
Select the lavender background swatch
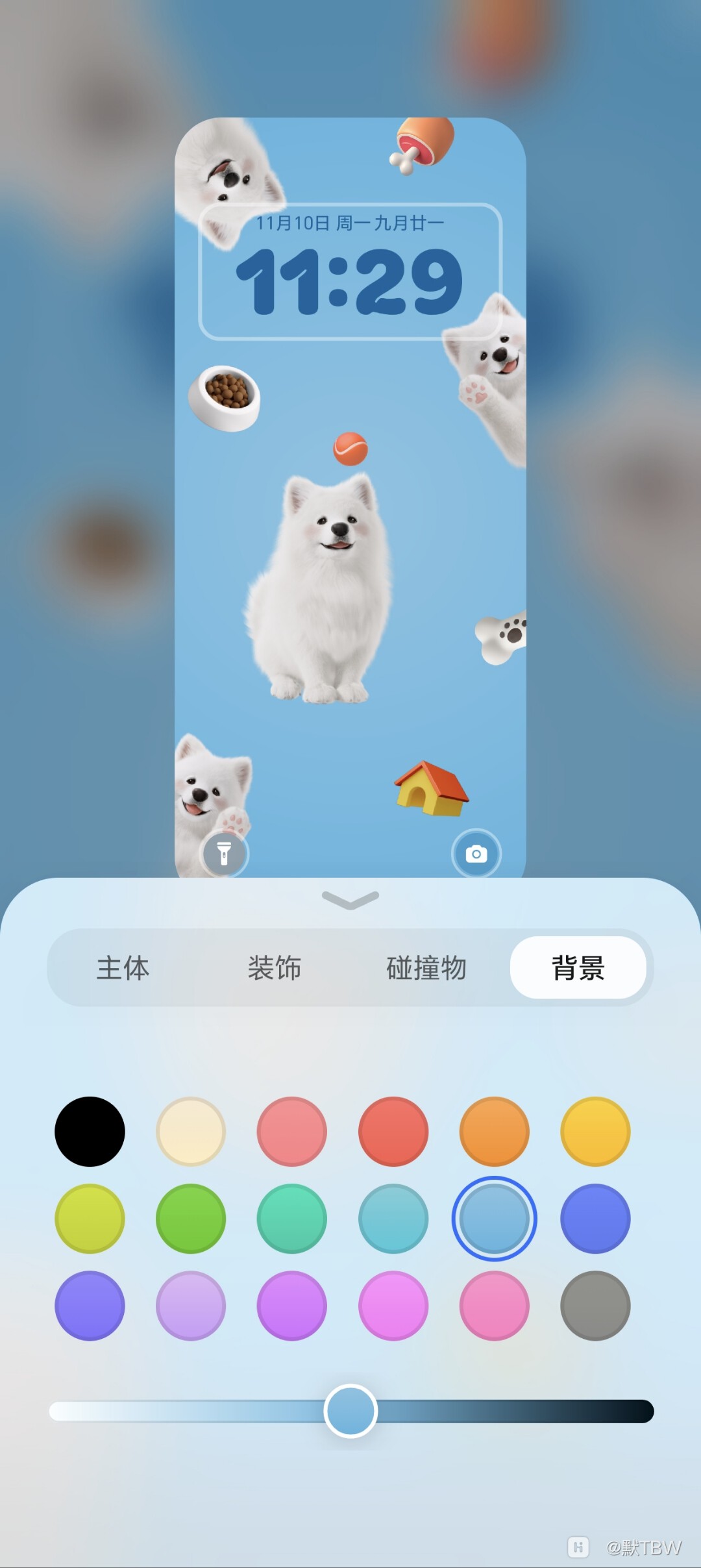pyautogui.click(x=191, y=1306)
